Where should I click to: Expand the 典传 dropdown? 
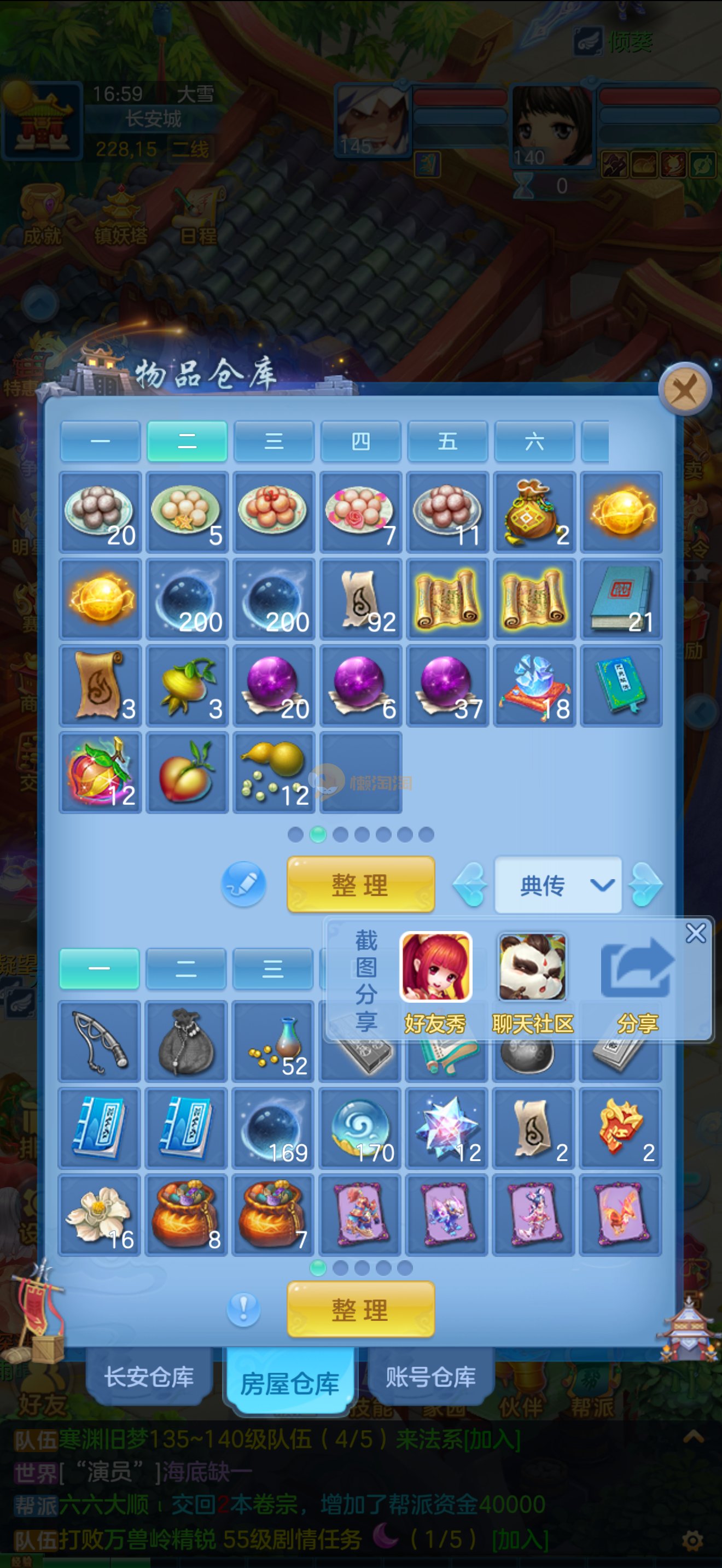coord(557,885)
